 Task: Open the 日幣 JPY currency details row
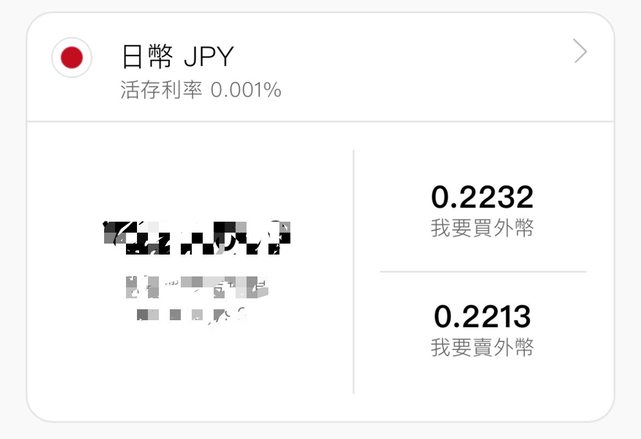pyautogui.click(x=320, y=67)
